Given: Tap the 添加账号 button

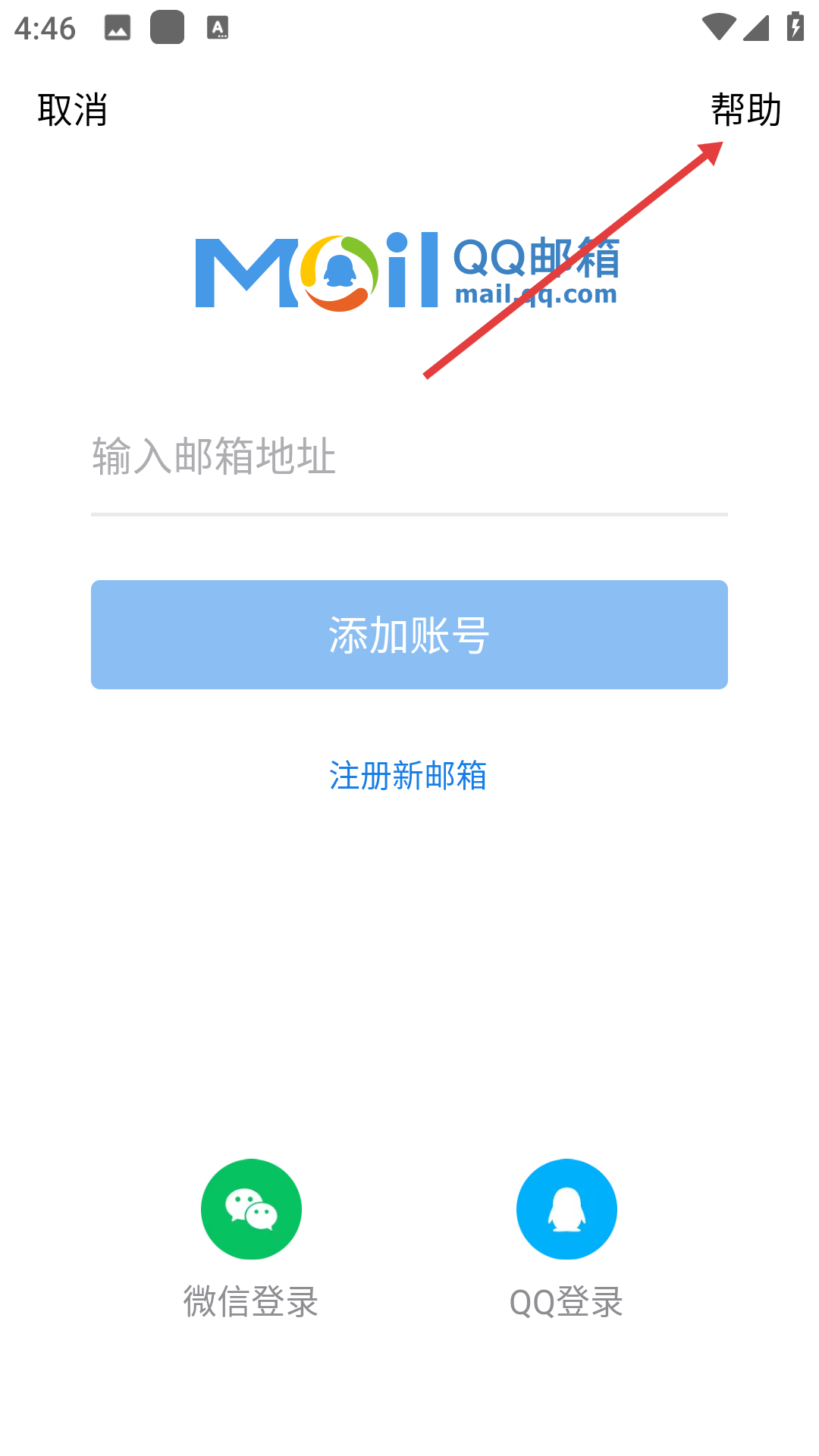Looking at the screenshot, I should click(409, 635).
